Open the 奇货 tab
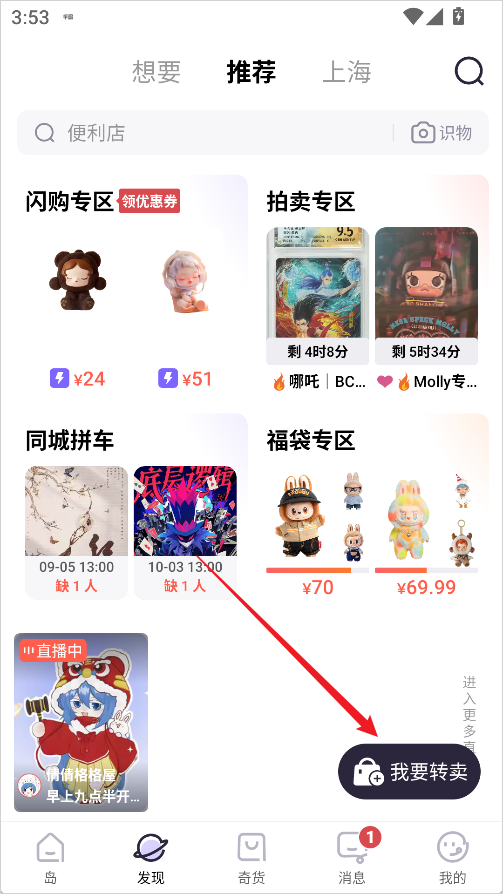Screen dimensions: 503x894 pyautogui.click(x=252, y=858)
